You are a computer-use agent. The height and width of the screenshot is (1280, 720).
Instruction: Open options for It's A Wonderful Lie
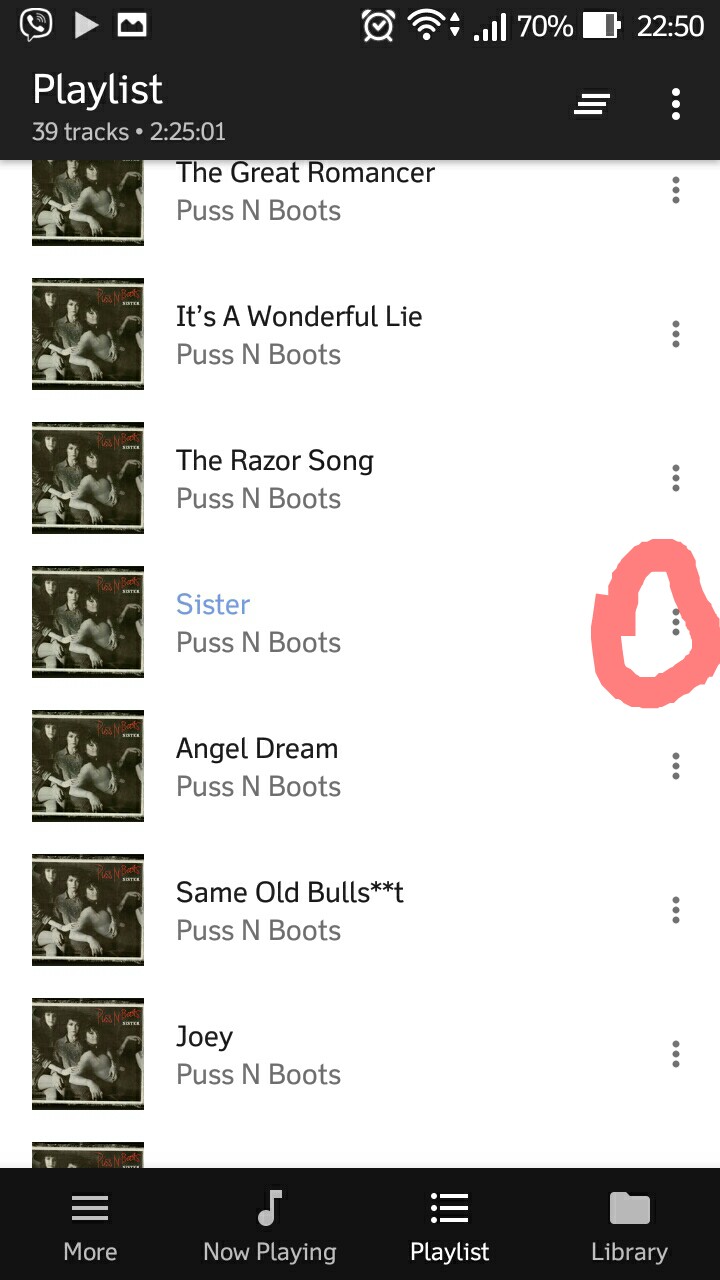coord(676,334)
